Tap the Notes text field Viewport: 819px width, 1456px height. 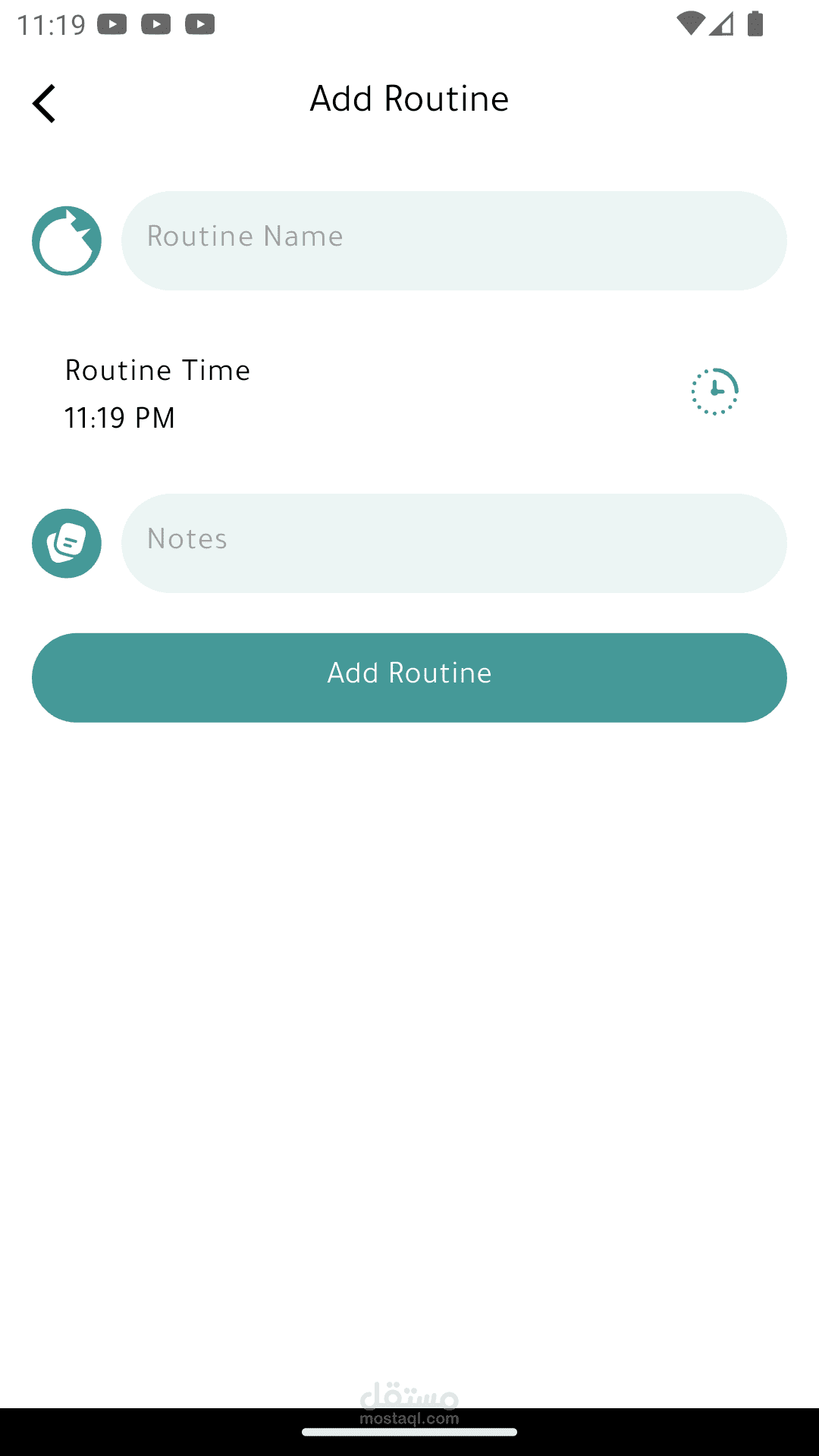coord(454,543)
